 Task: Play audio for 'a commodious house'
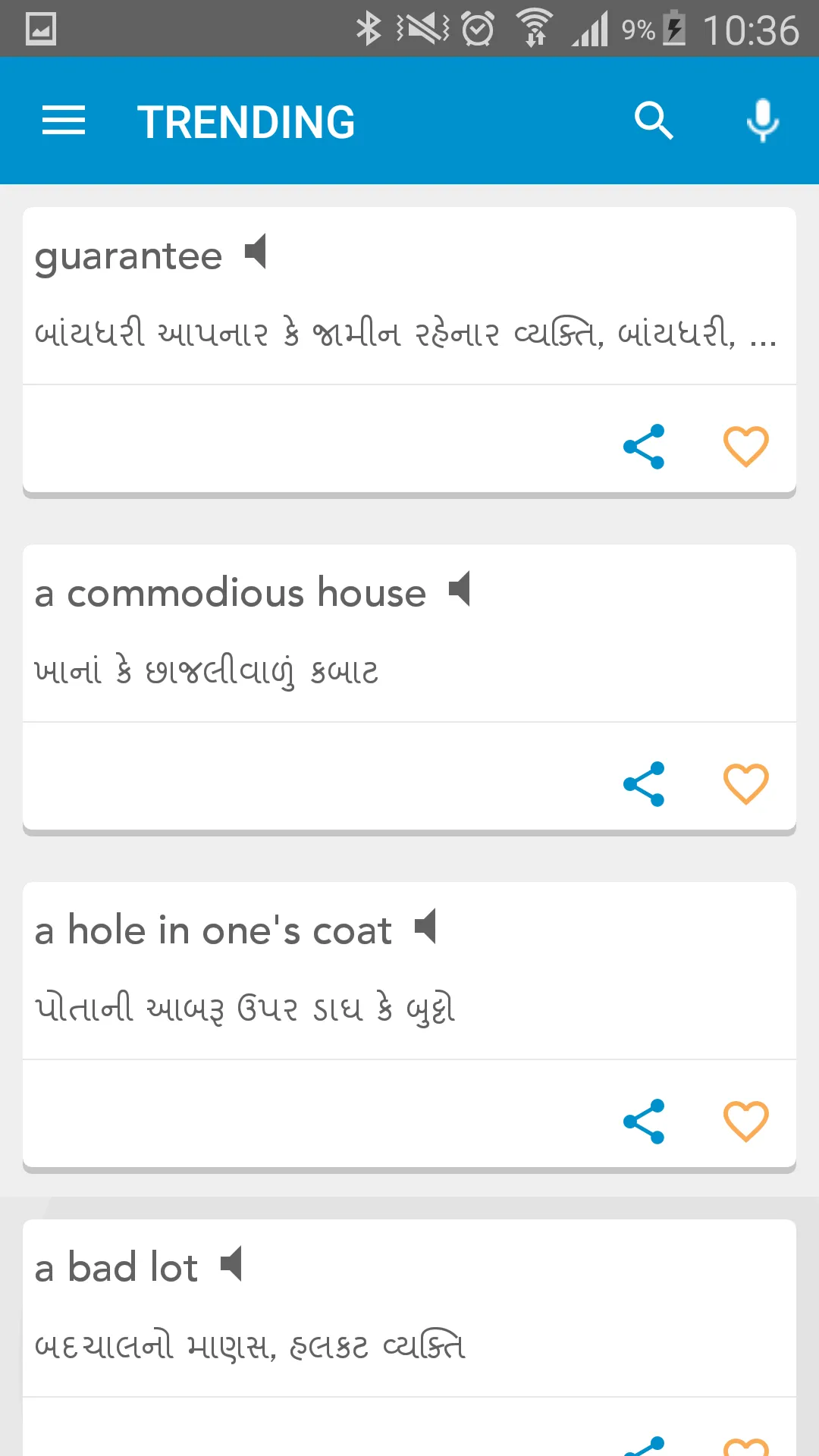tap(459, 589)
